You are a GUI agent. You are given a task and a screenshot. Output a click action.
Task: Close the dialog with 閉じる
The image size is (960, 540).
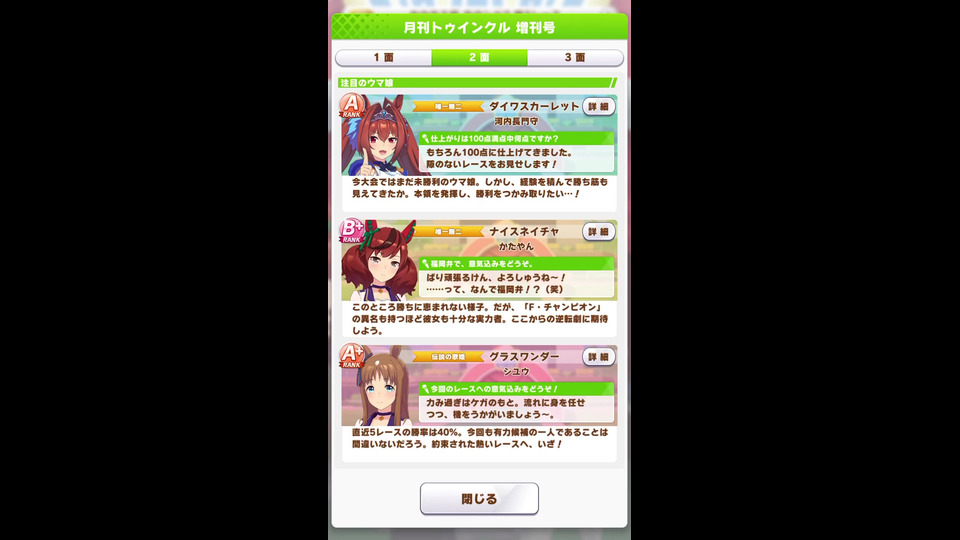479,498
